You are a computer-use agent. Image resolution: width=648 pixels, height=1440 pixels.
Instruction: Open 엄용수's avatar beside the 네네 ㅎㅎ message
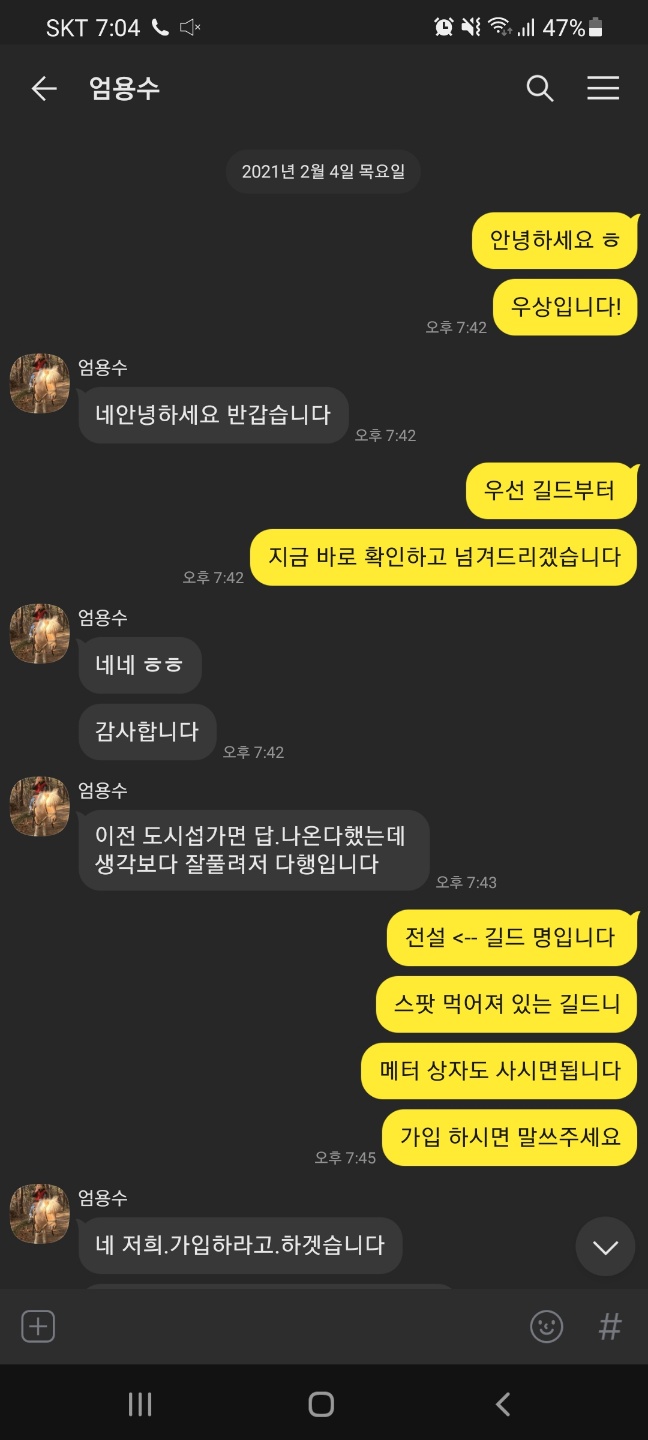tap(40, 633)
